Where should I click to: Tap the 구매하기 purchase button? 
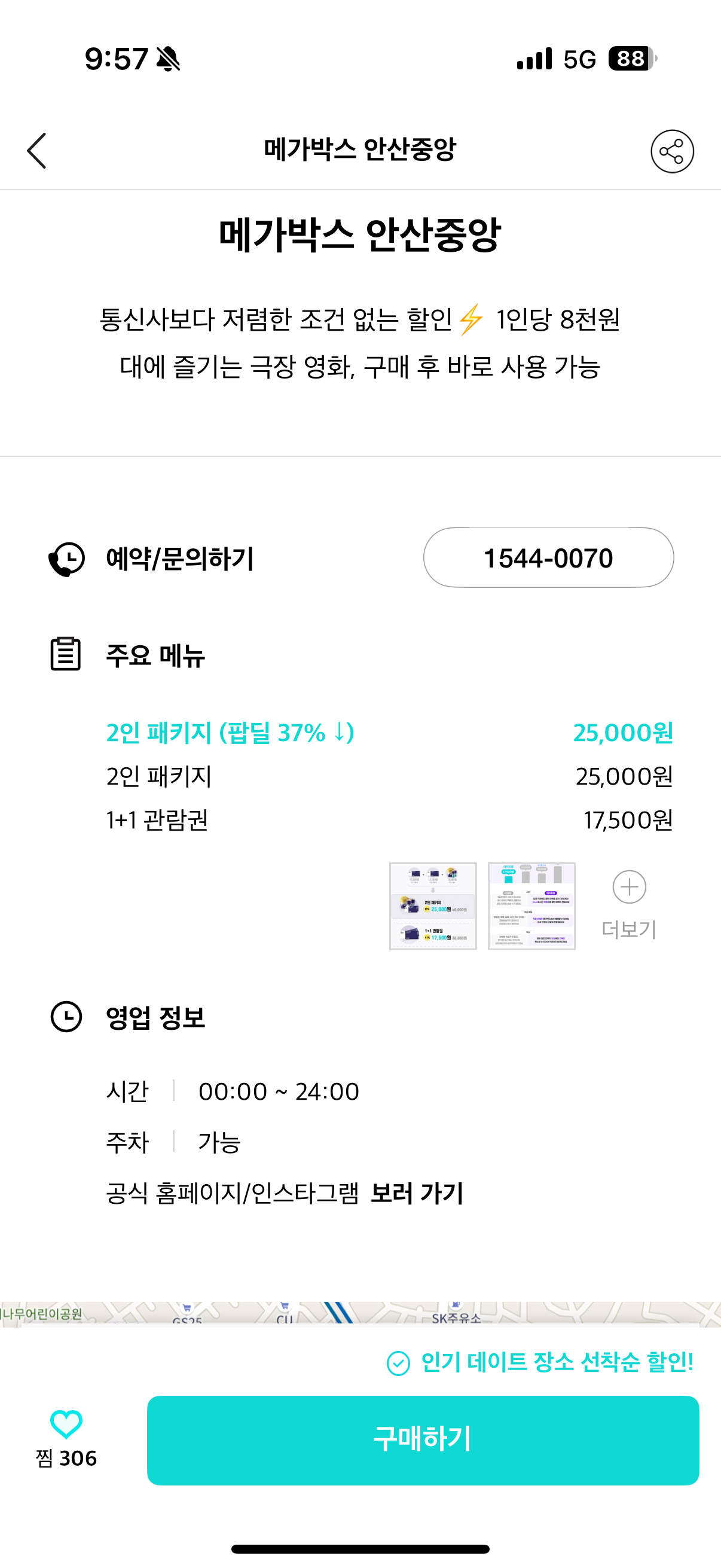coord(423,1440)
